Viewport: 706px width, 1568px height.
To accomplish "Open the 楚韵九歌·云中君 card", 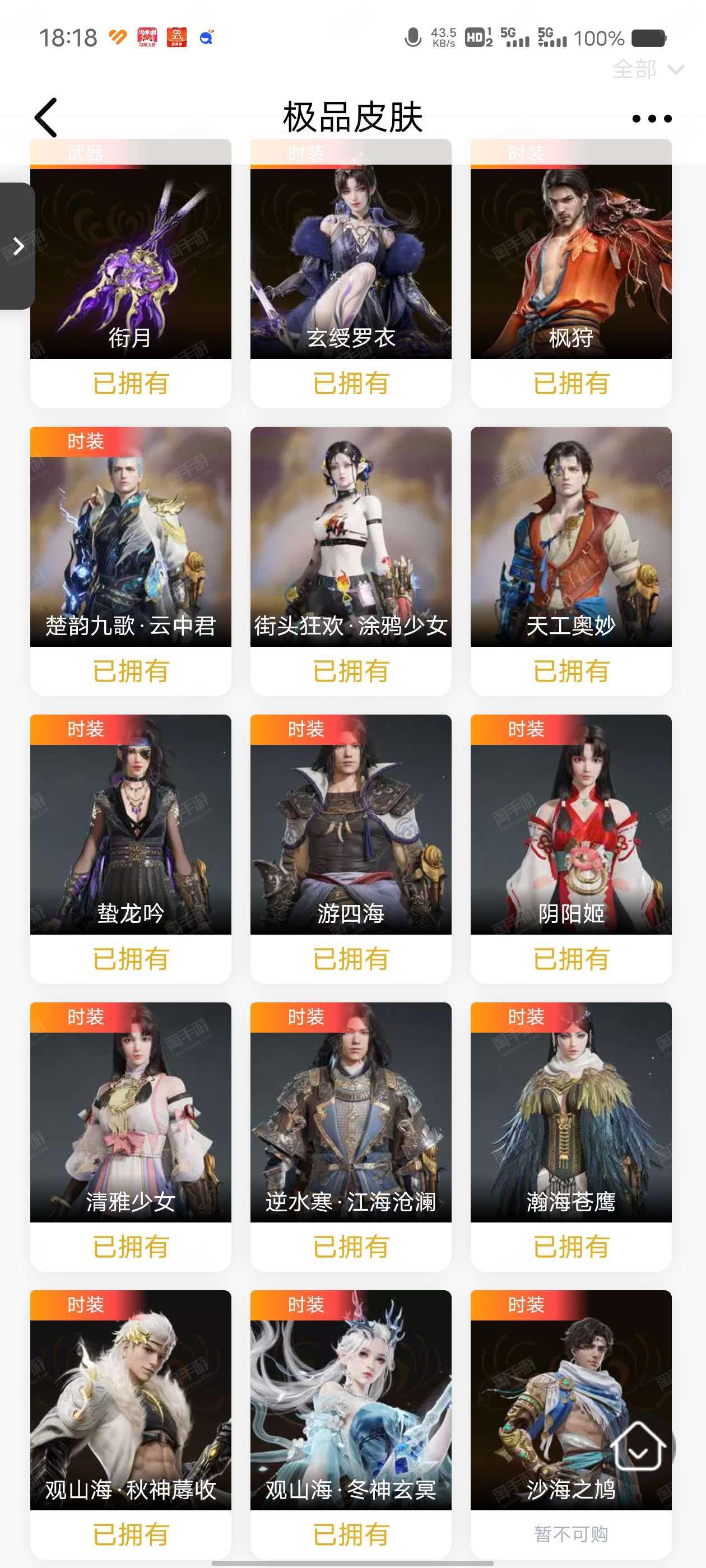I will 131,561.
